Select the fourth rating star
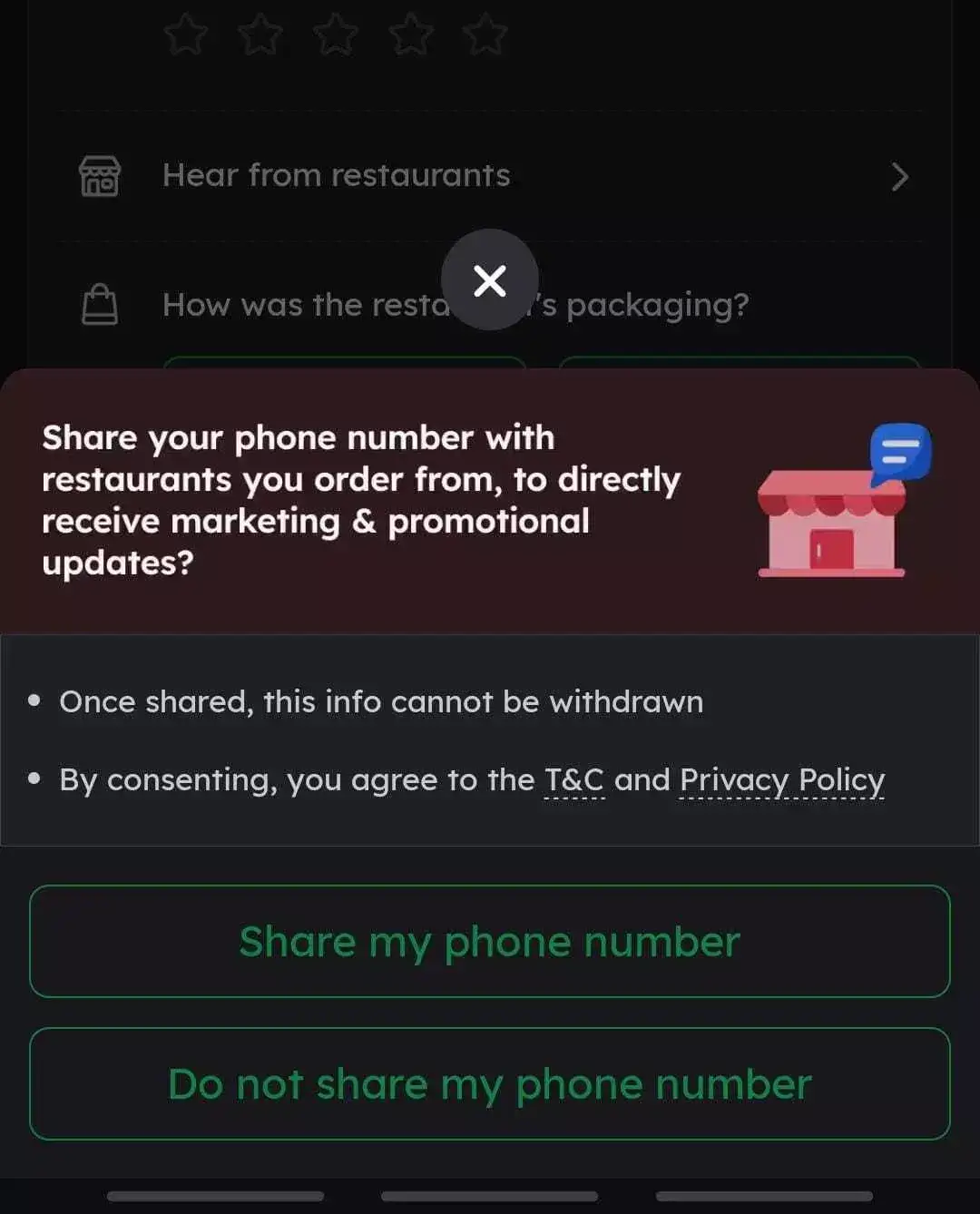This screenshot has height=1214, width=980. [410, 33]
